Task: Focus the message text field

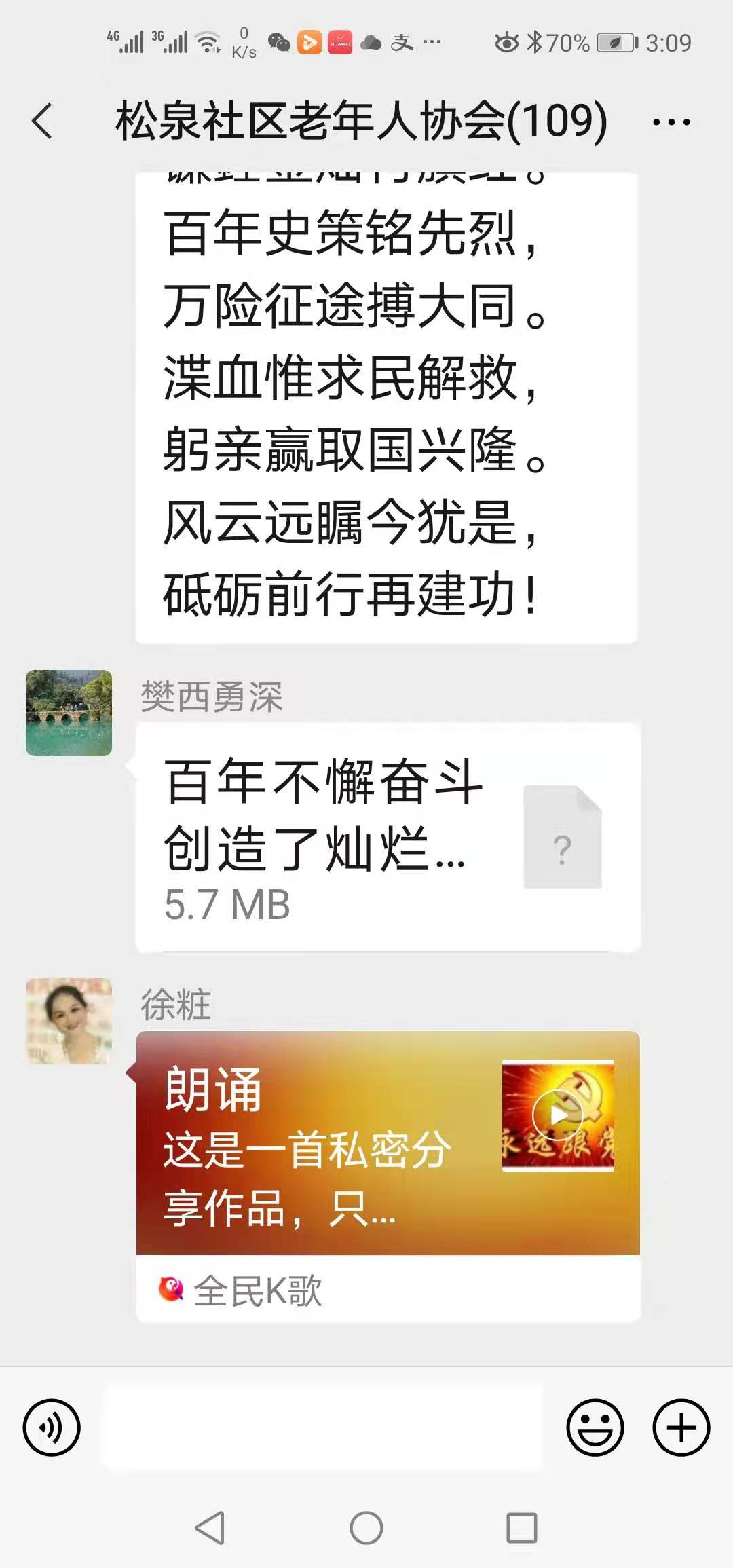Action: [x=323, y=1427]
